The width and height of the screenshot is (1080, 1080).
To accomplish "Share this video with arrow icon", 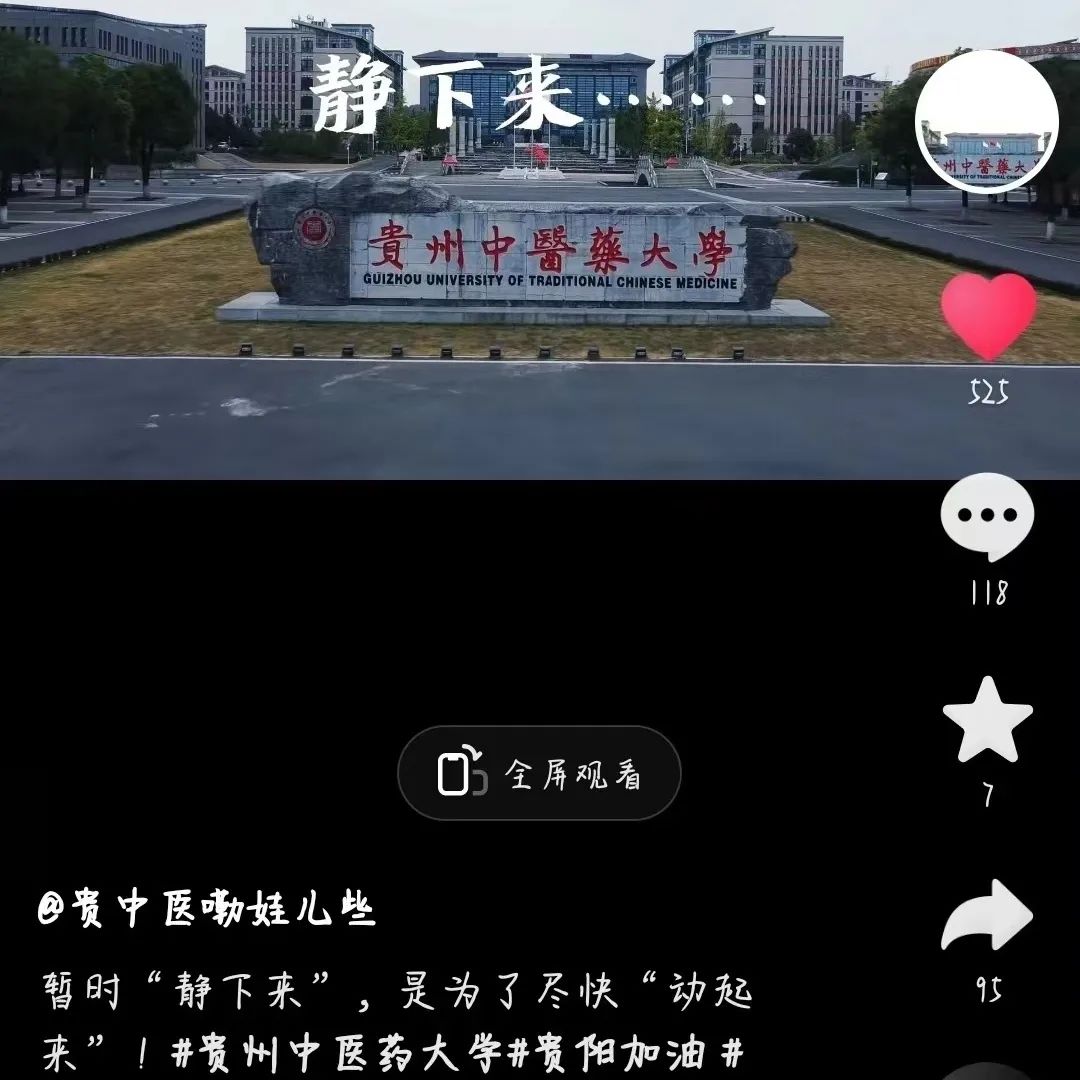I will click(x=986, y=916).
